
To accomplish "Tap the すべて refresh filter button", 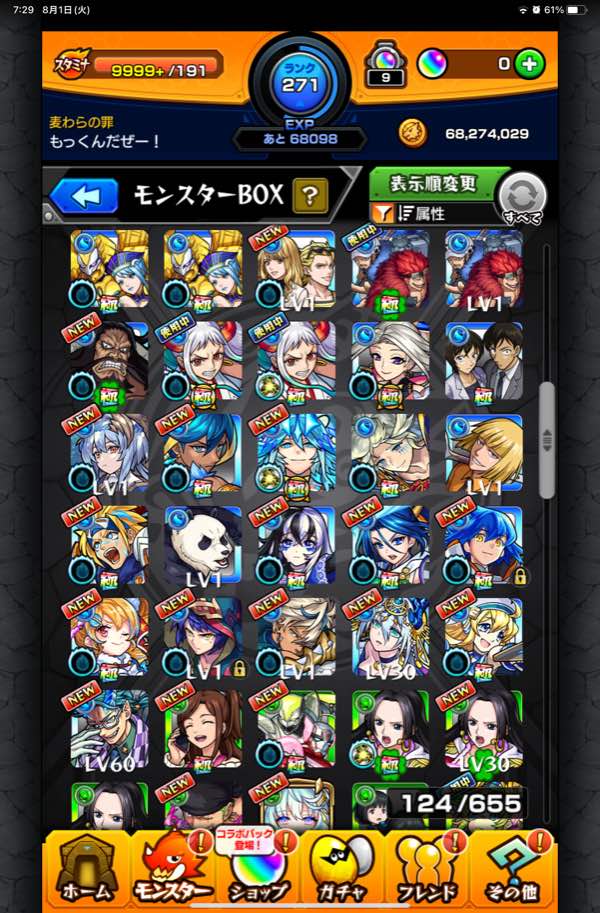I will click(524, 197).
